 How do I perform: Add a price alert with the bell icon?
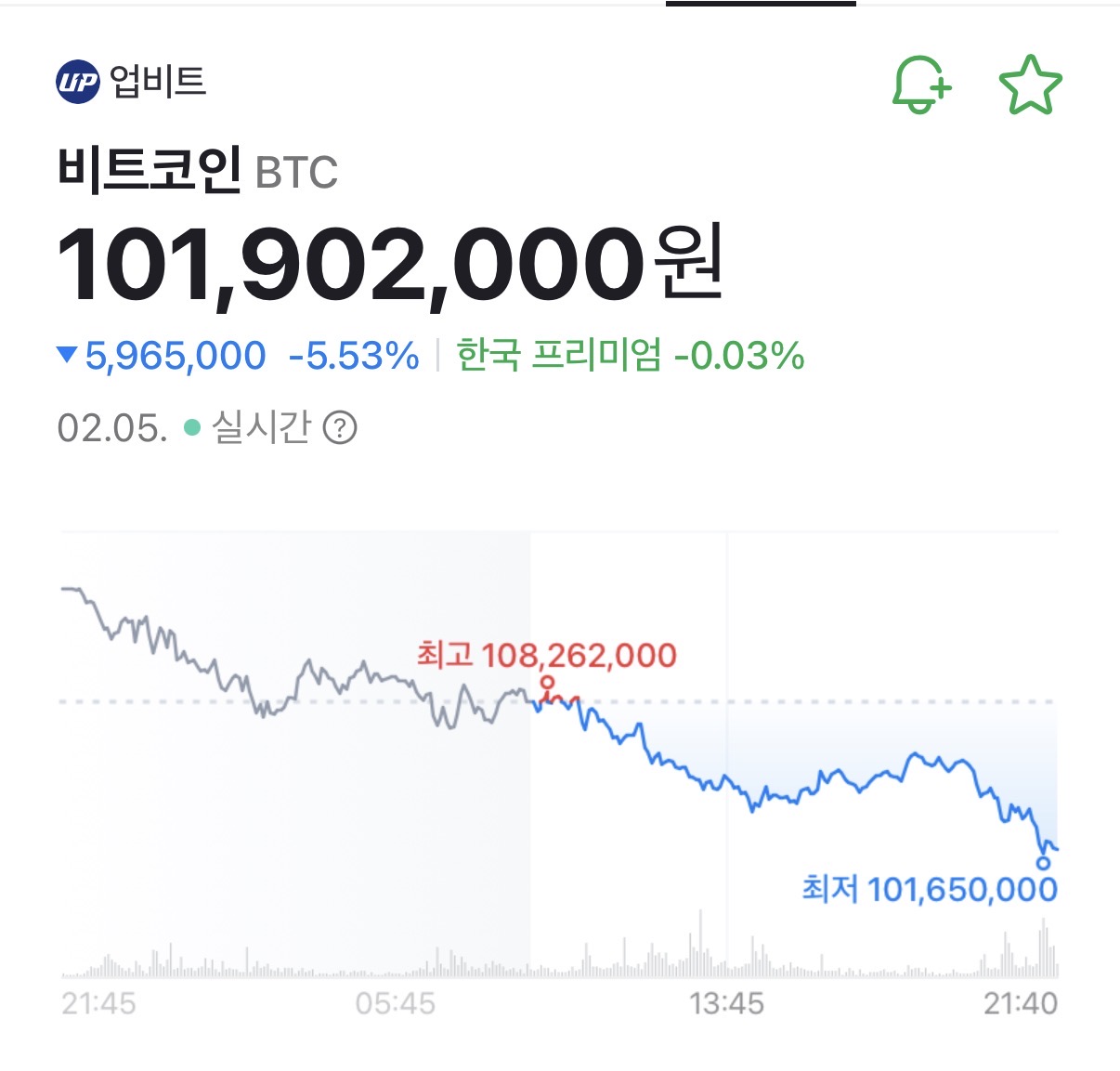pyautogui.click(x=921, y=85)
